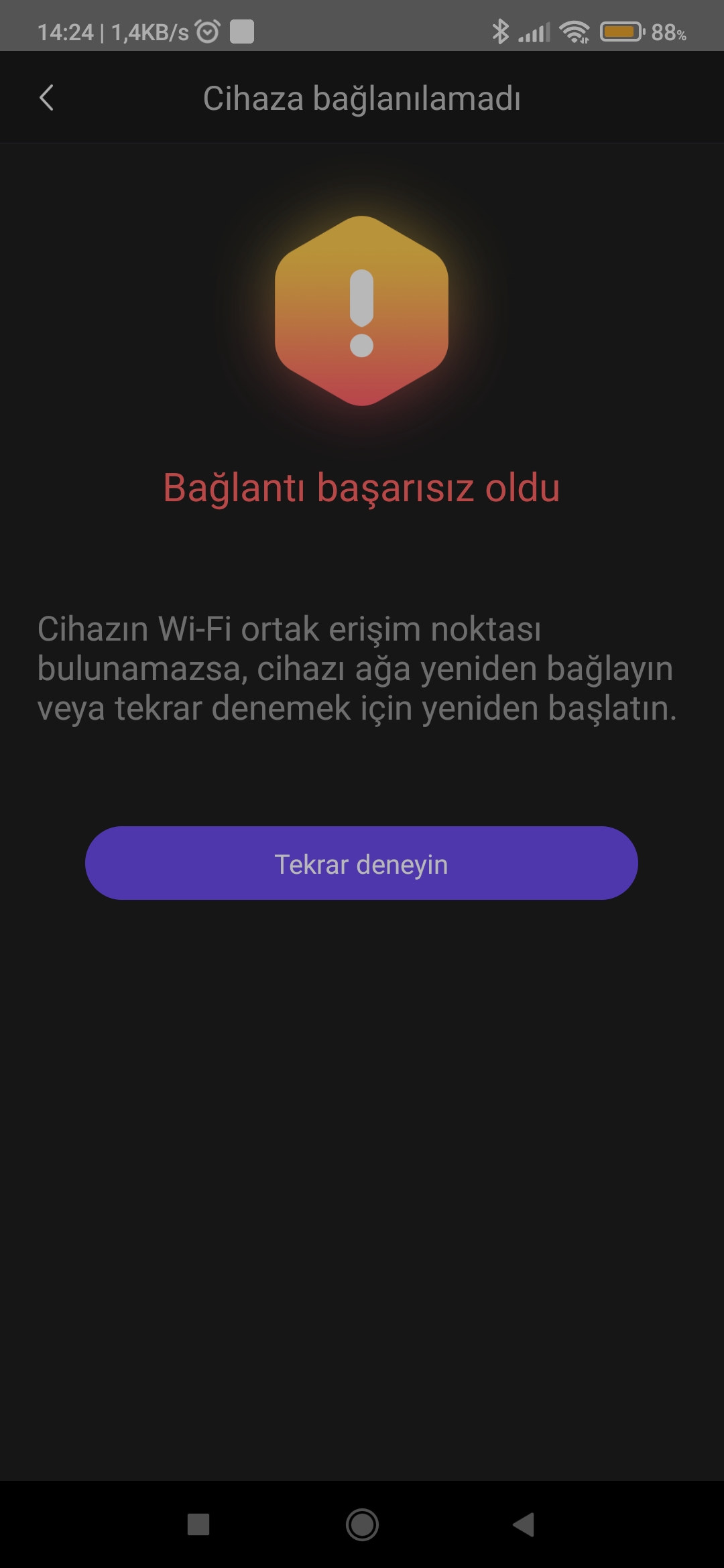724x1568 pixels.
Task: Go to the home screen
Action: (362, 1524)
